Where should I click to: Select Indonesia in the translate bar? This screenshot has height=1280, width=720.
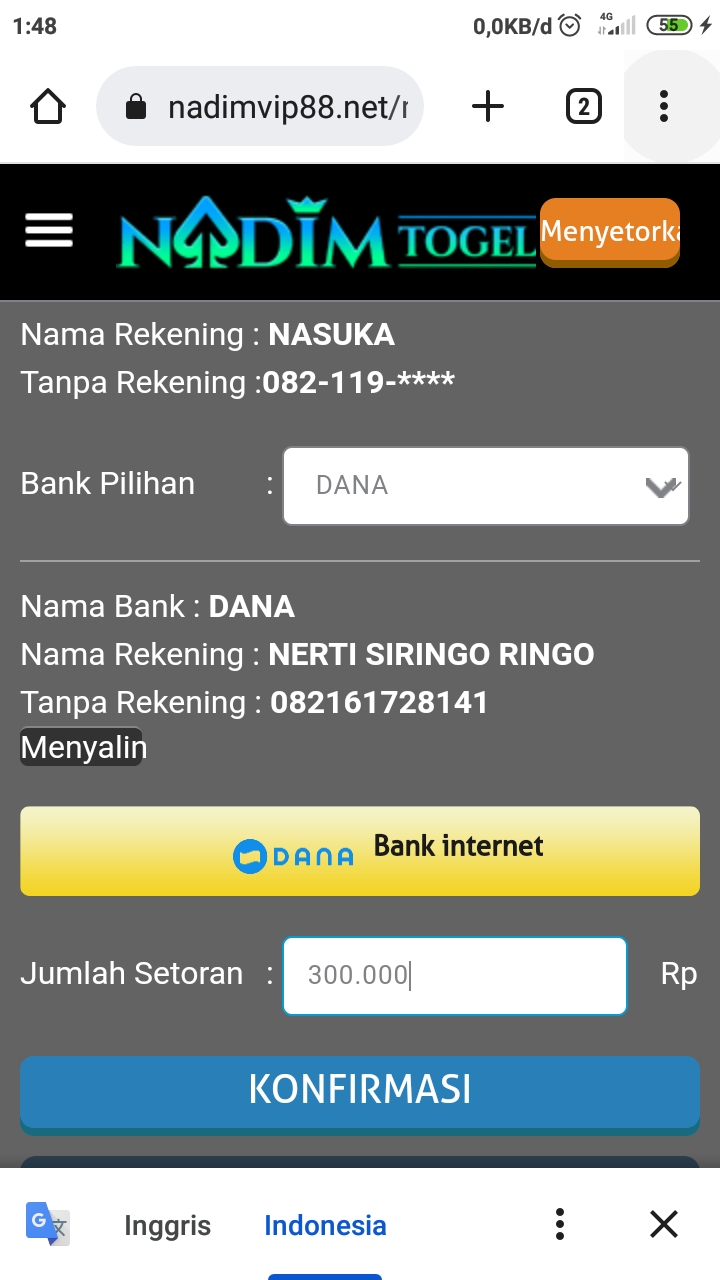(325, 1226)
